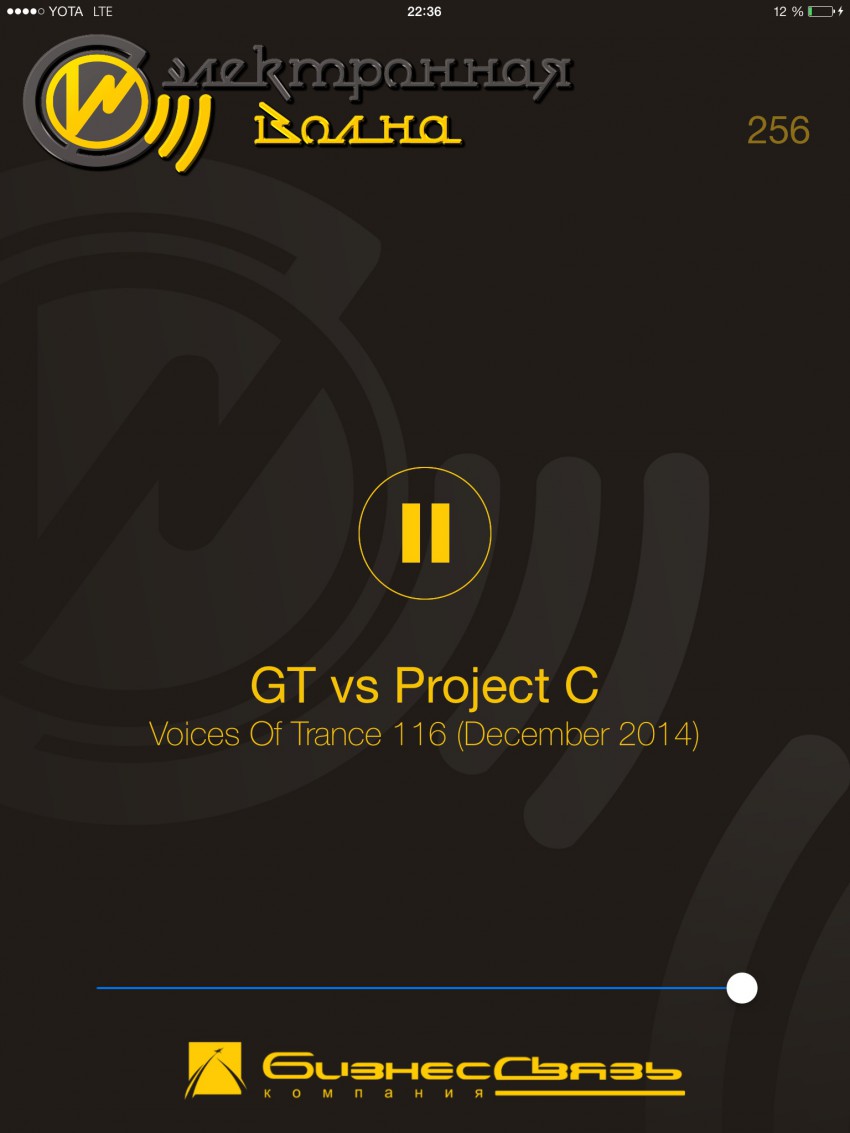Screen dimensions: 850x1133
Task: Tap the volume slider handle
Action: 741,988
